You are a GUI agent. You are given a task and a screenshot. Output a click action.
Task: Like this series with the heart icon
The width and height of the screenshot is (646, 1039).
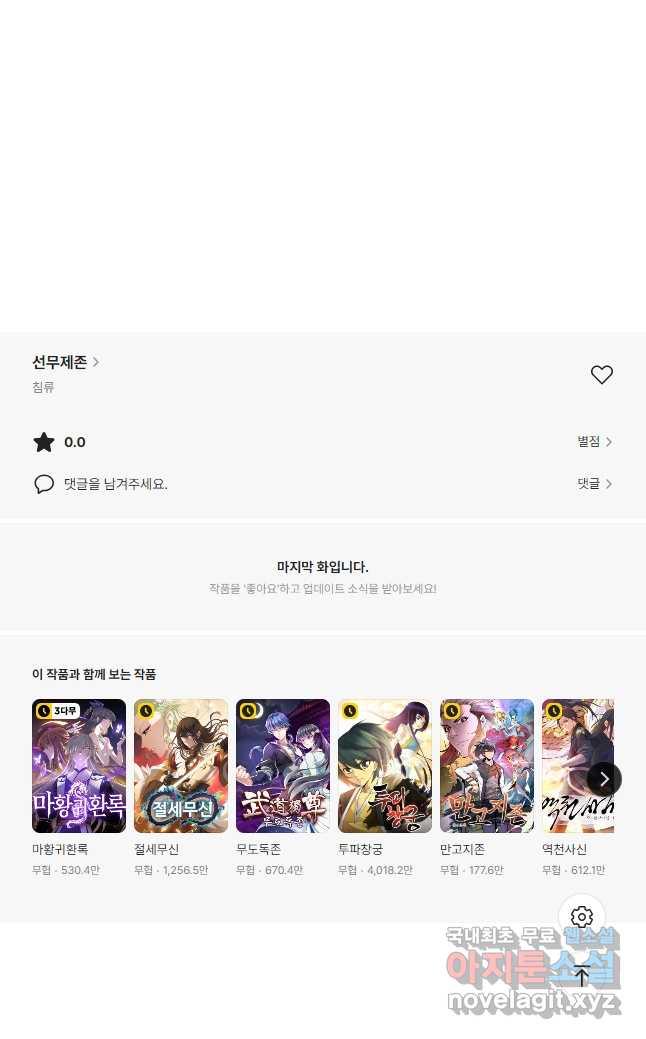pos(601,375)
